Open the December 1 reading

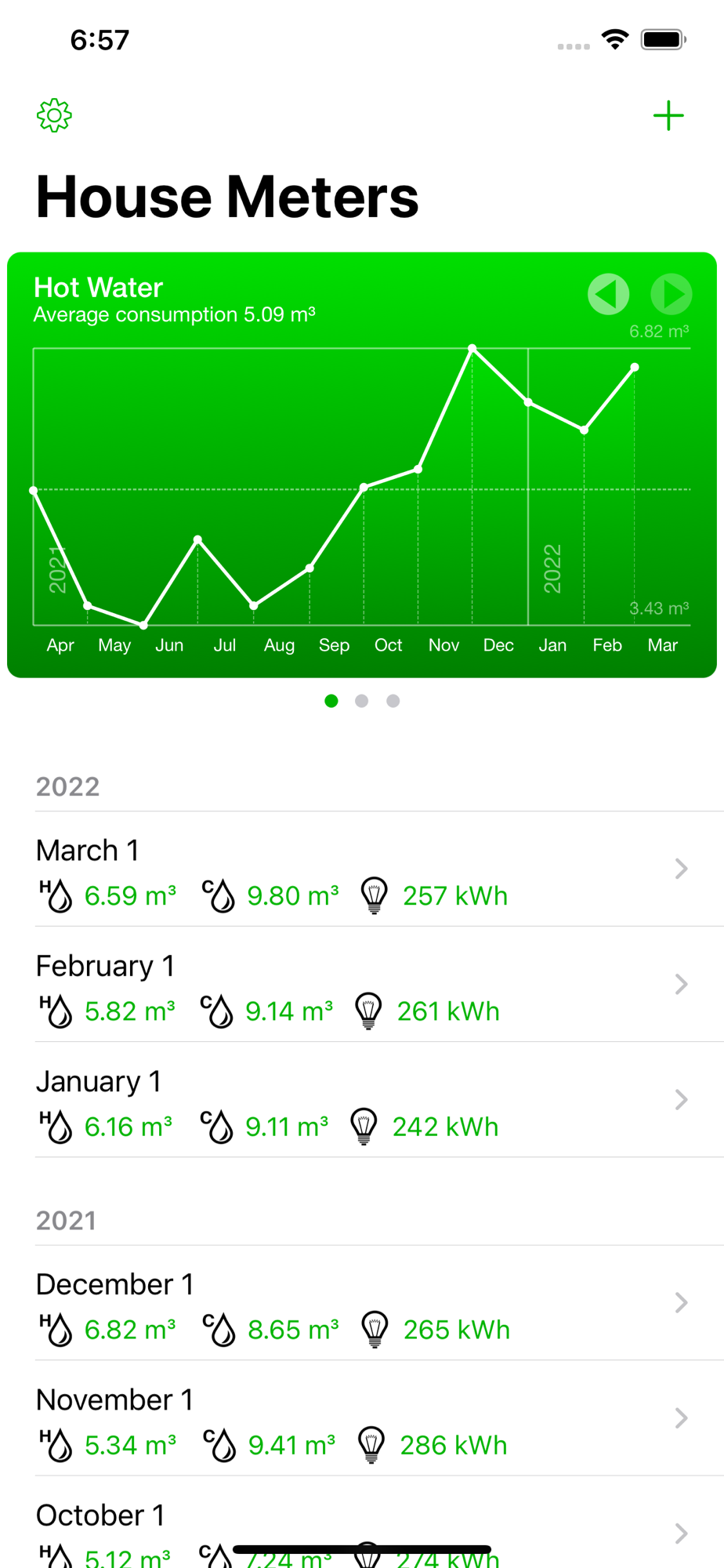(x=360, y=1303)
